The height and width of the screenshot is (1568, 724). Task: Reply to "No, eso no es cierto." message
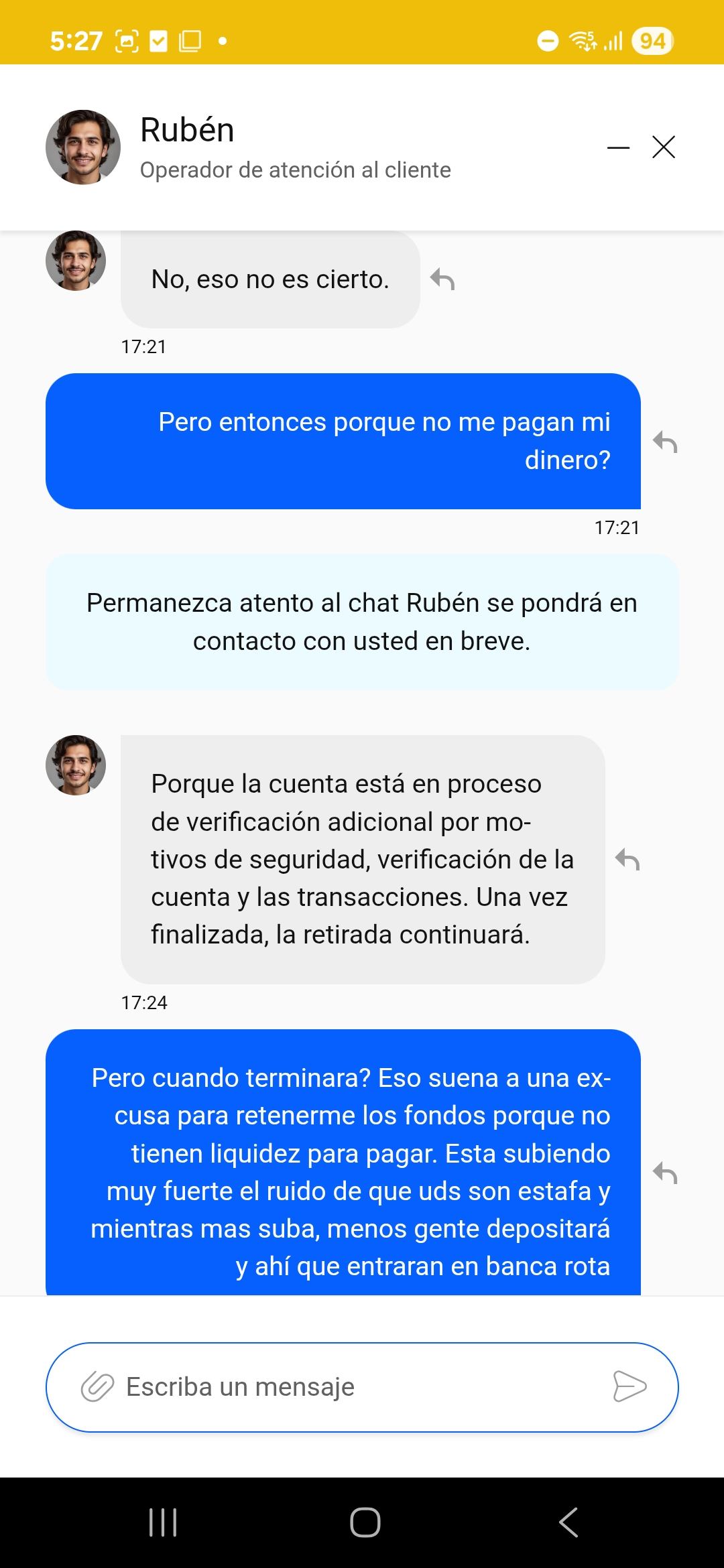coord(442,279)
